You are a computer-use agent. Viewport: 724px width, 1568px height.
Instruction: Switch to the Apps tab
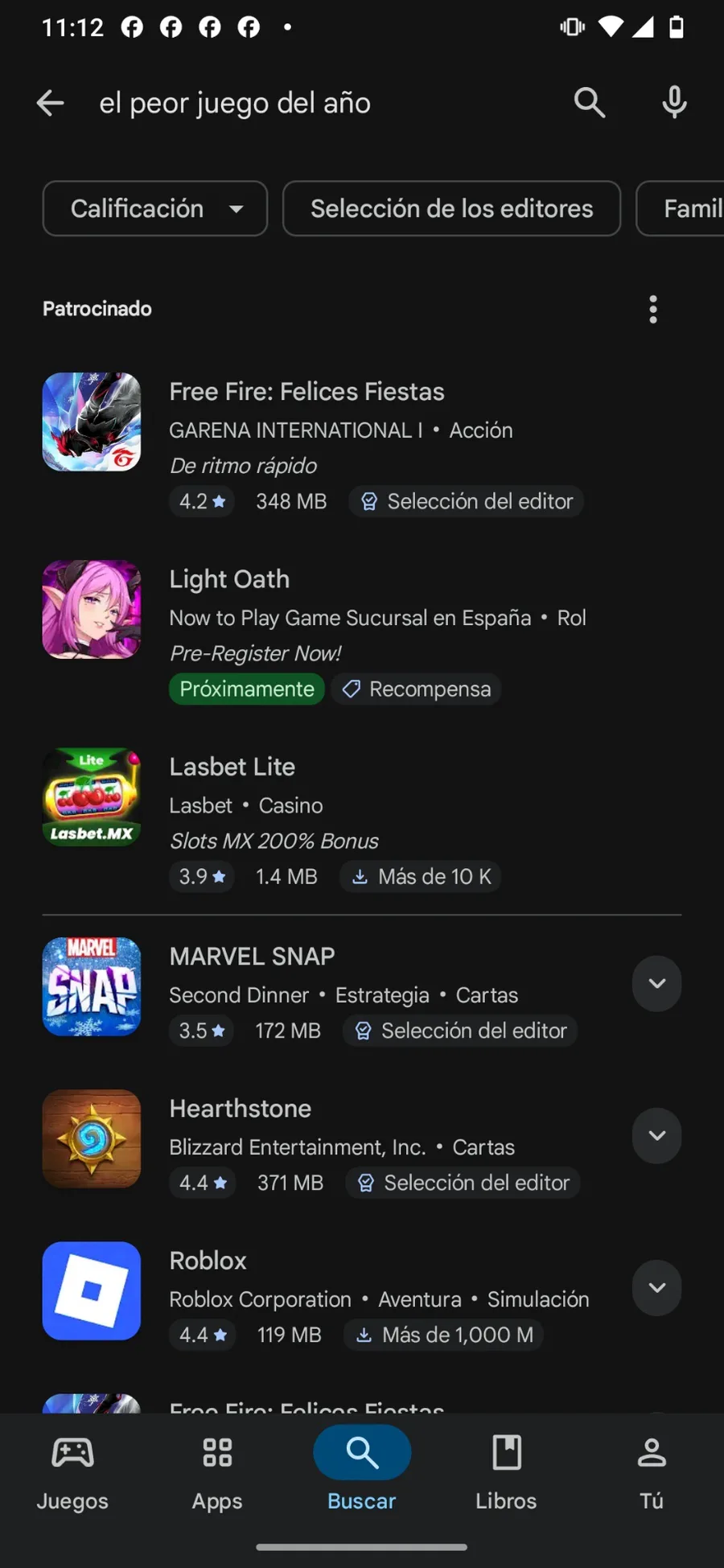[x=217, y=1472]
